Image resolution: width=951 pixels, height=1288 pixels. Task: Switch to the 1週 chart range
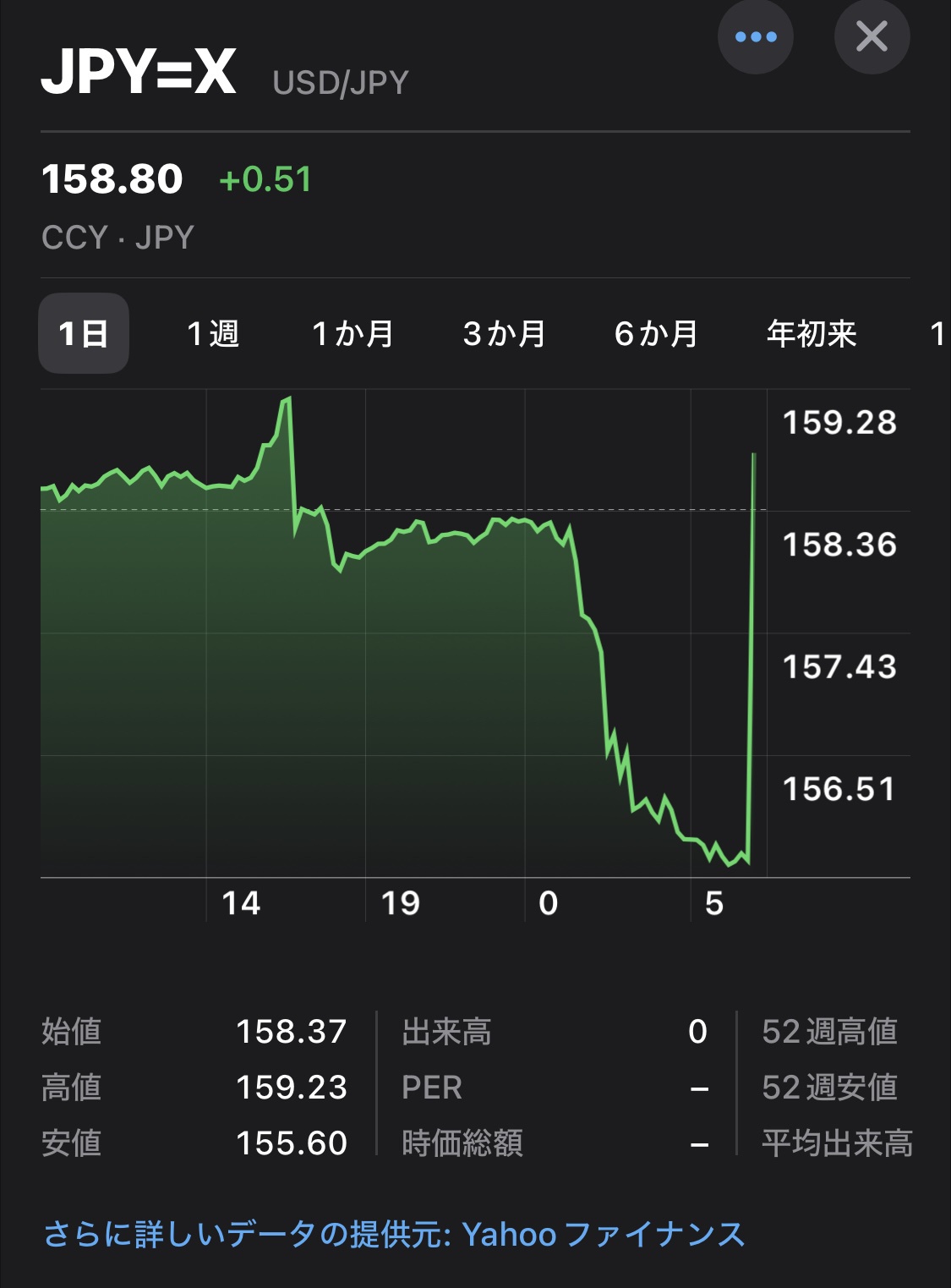tap(213, 333)
